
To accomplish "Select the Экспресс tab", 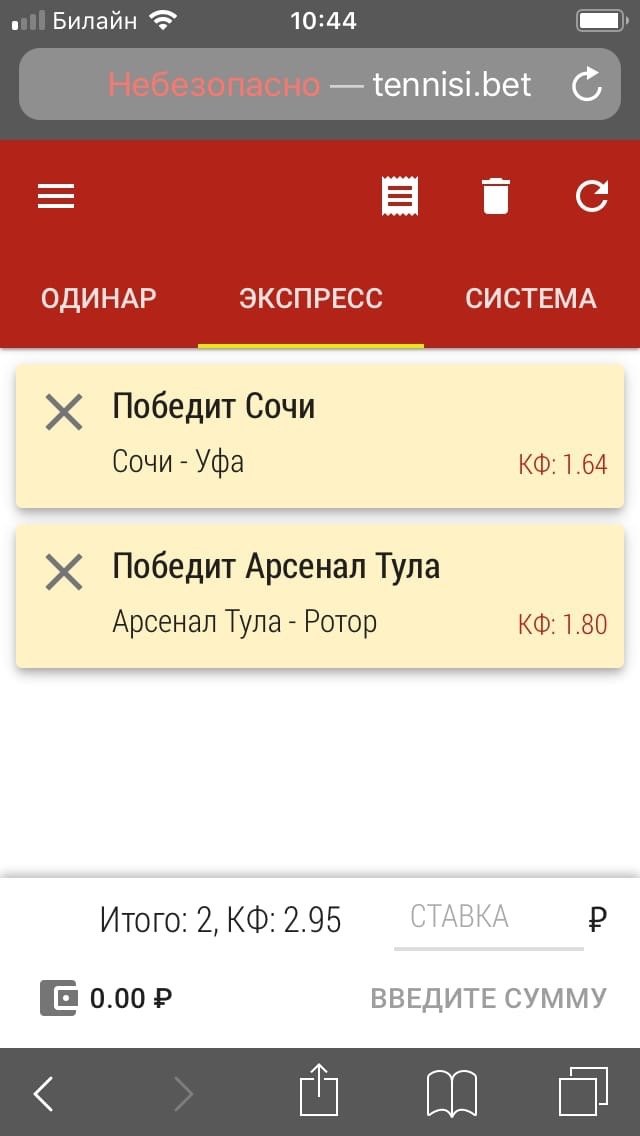I will (311, 298).
